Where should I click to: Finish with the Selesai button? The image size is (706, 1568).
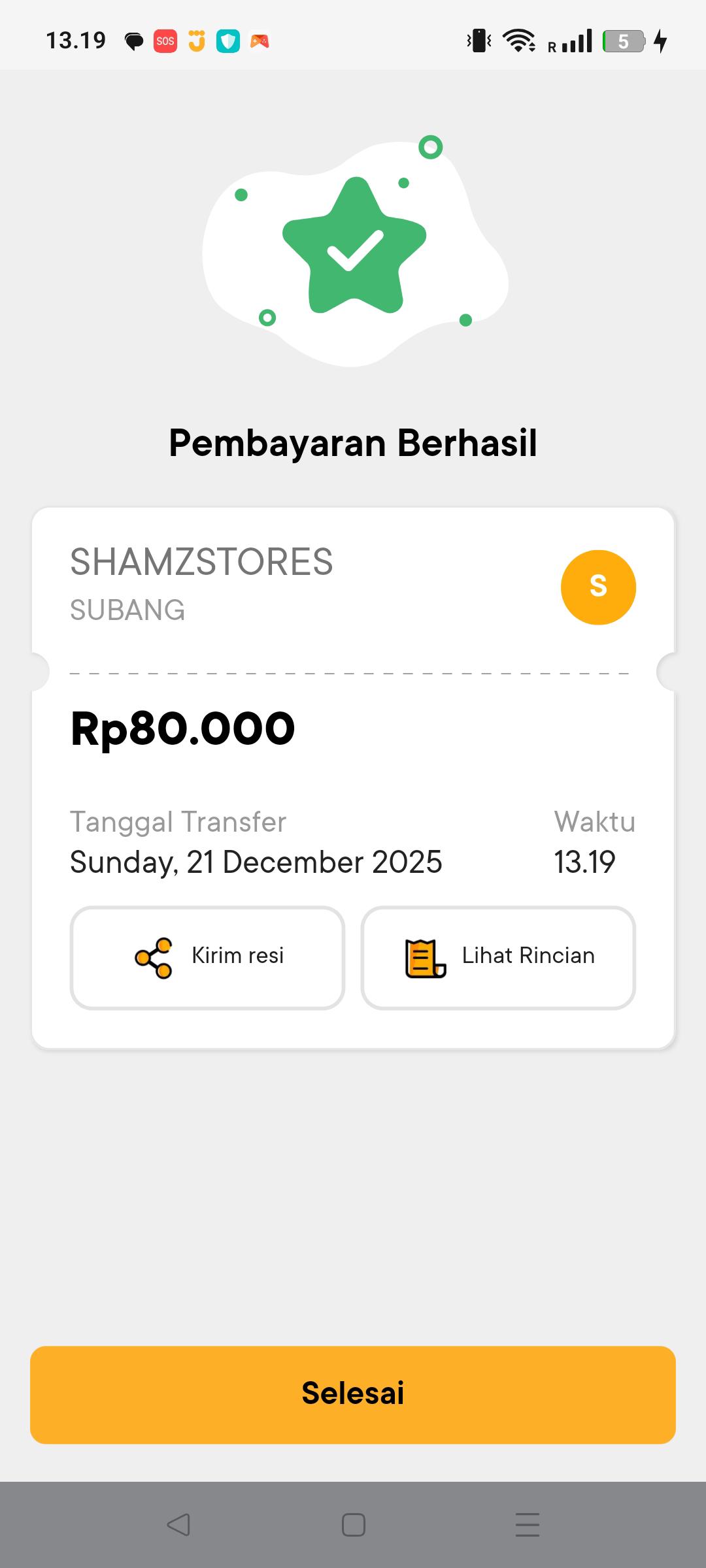tap(353, 1394)
